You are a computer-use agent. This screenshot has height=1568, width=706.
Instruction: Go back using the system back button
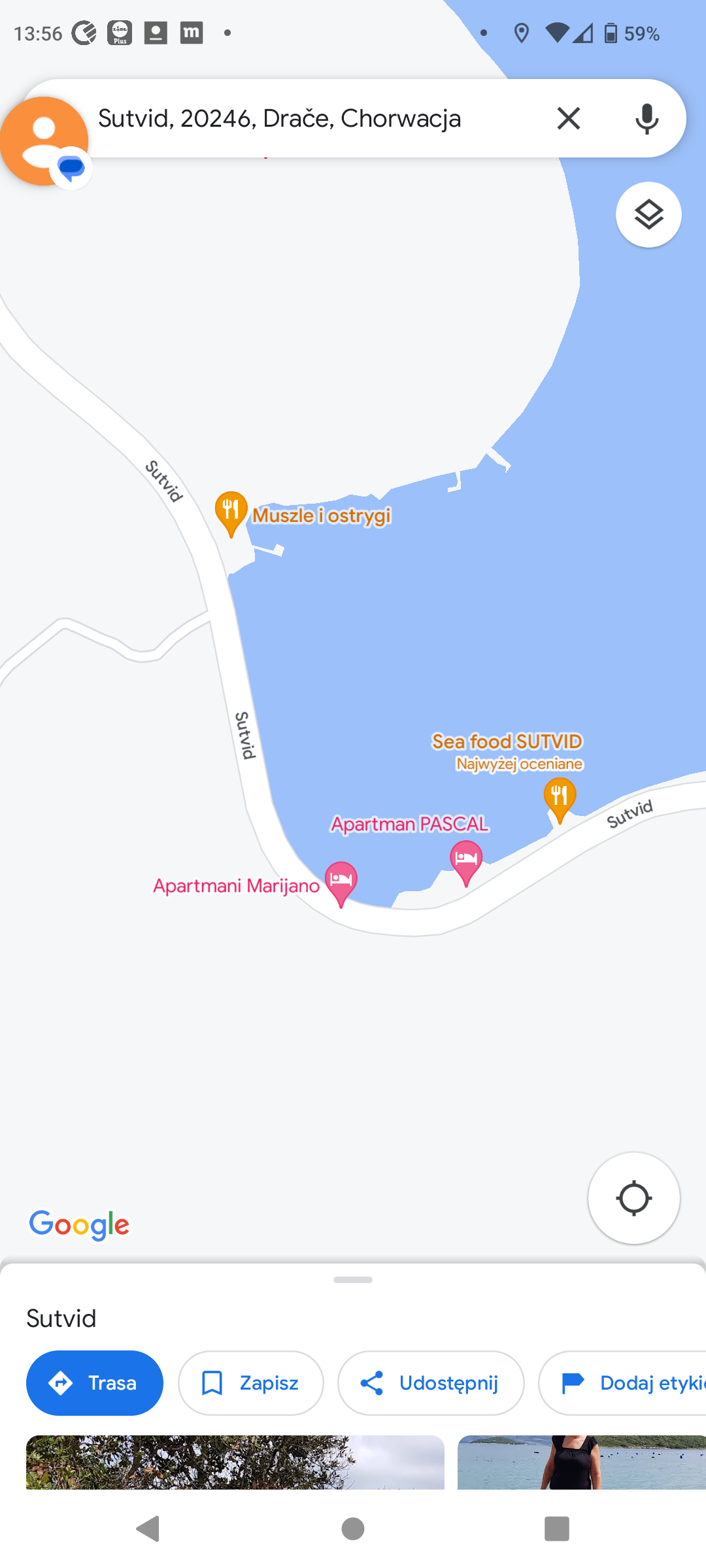tap(148, 1529)
